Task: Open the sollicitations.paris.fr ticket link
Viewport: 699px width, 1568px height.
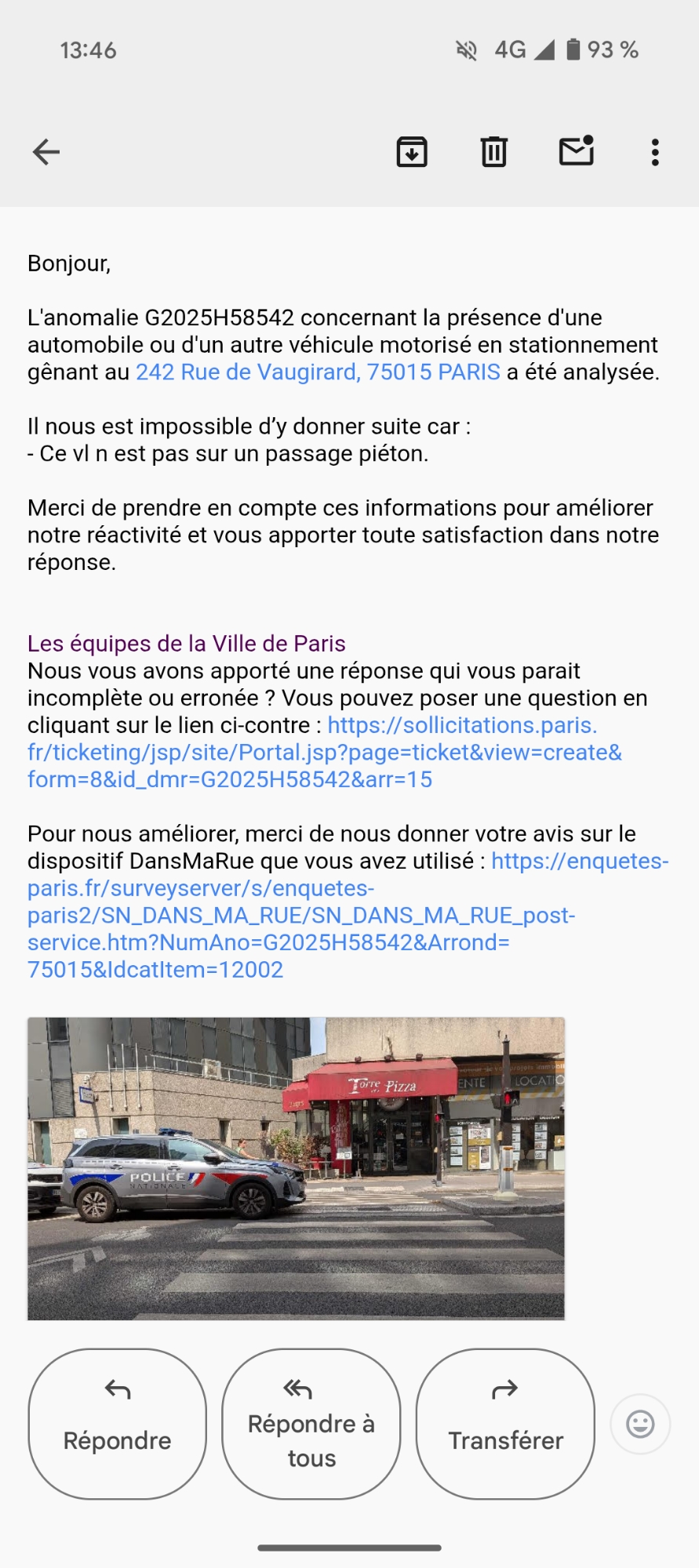Action: (324, 753)
